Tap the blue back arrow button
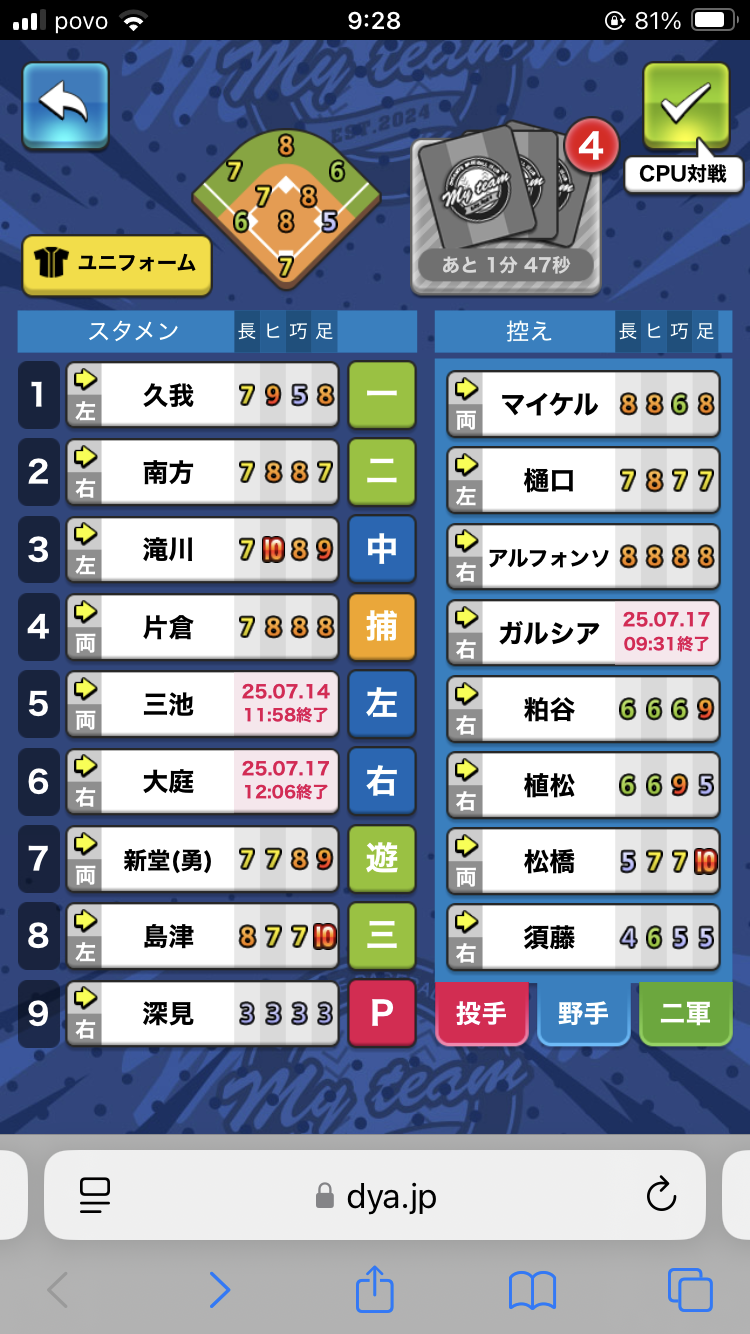Image resolution: width=750 pixels, height=1334 pixels. (x=66, y=106)
